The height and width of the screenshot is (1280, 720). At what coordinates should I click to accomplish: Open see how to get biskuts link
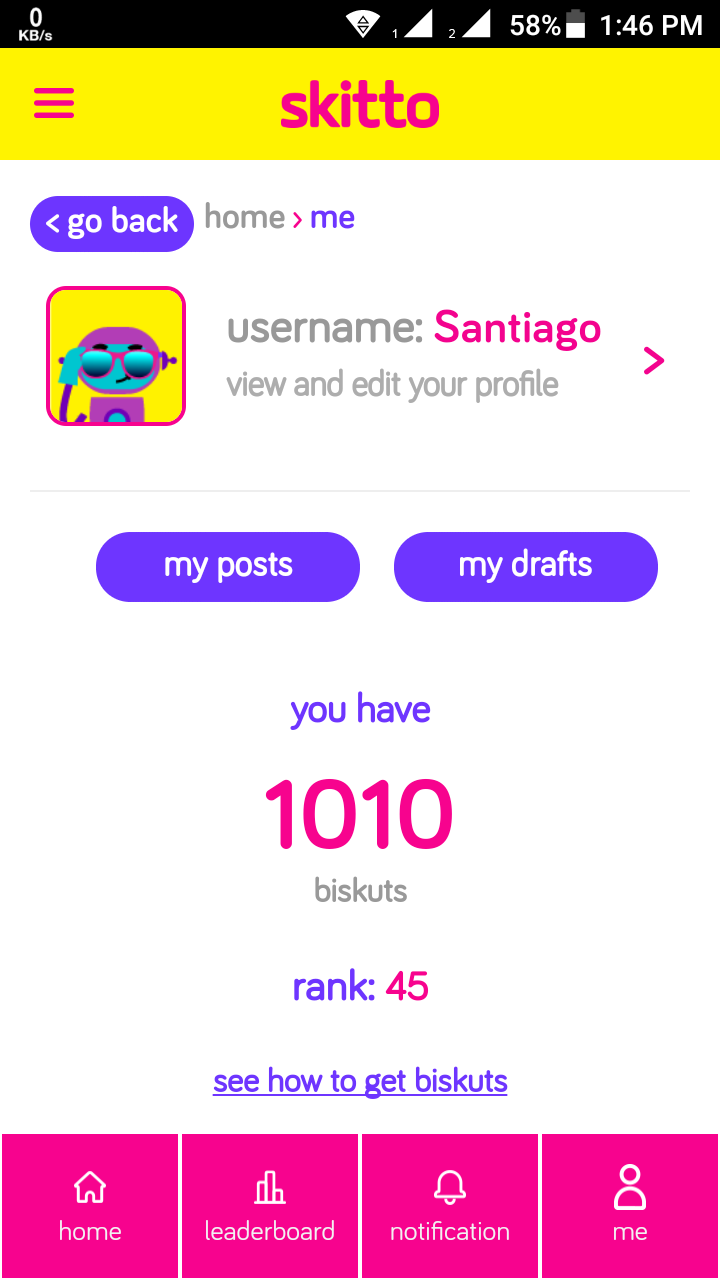[x=360, y=1081]
